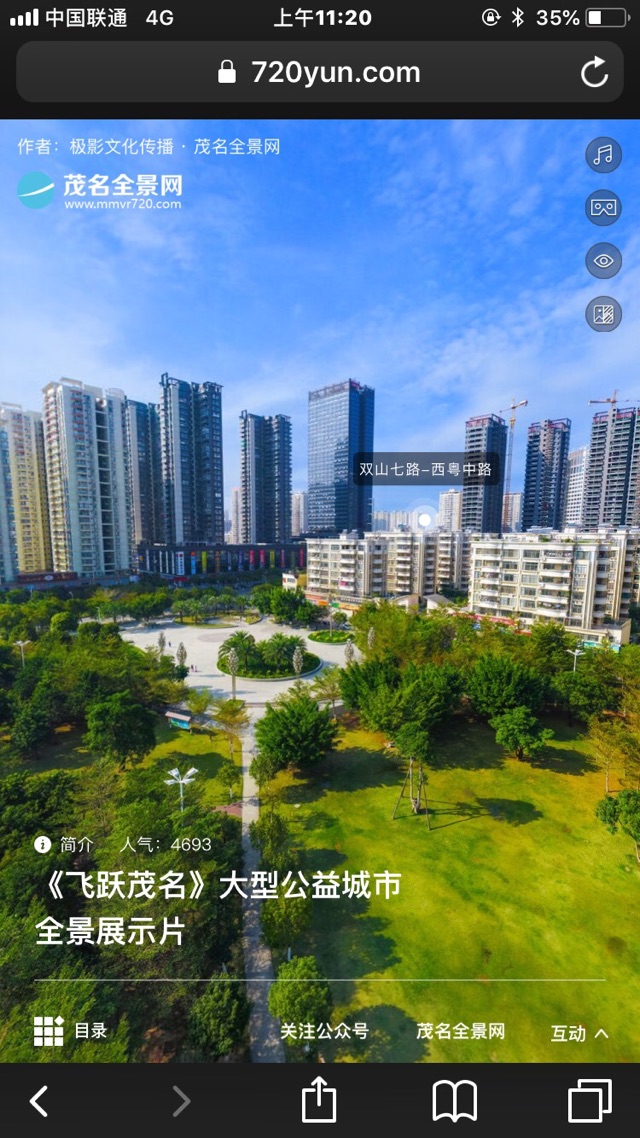Image resolution: width=640 pixels, height=1138 pixels.
Task: Go back to the previous page
Action: tap(39, 1101)
